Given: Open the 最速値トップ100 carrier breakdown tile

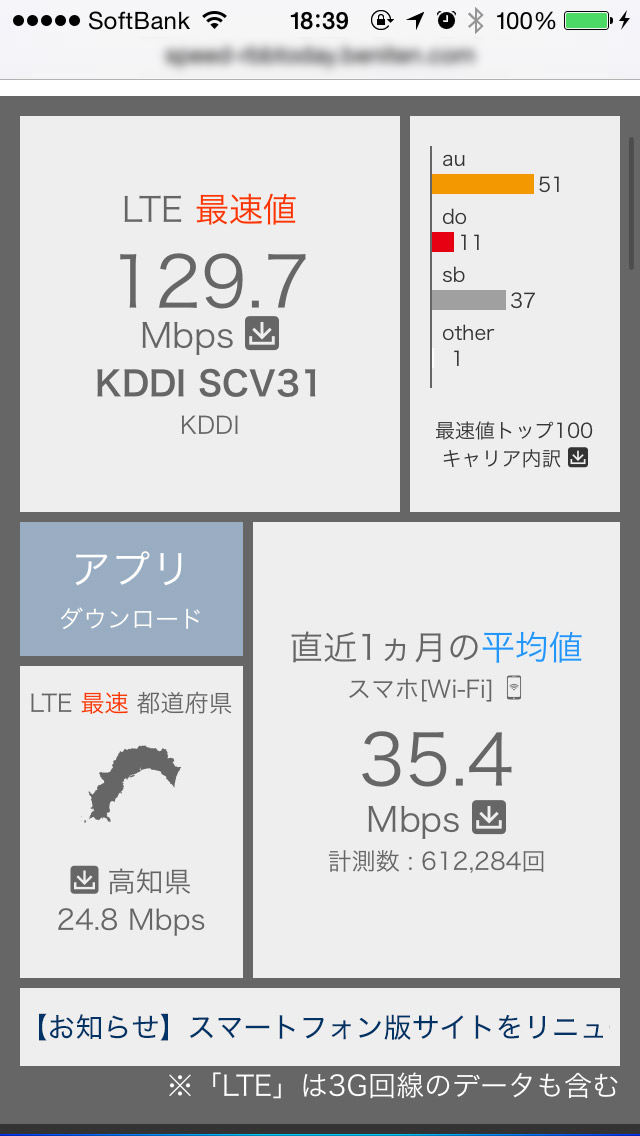Looking at the screenshot, I should pyautogui.click(x=515, y=314).
